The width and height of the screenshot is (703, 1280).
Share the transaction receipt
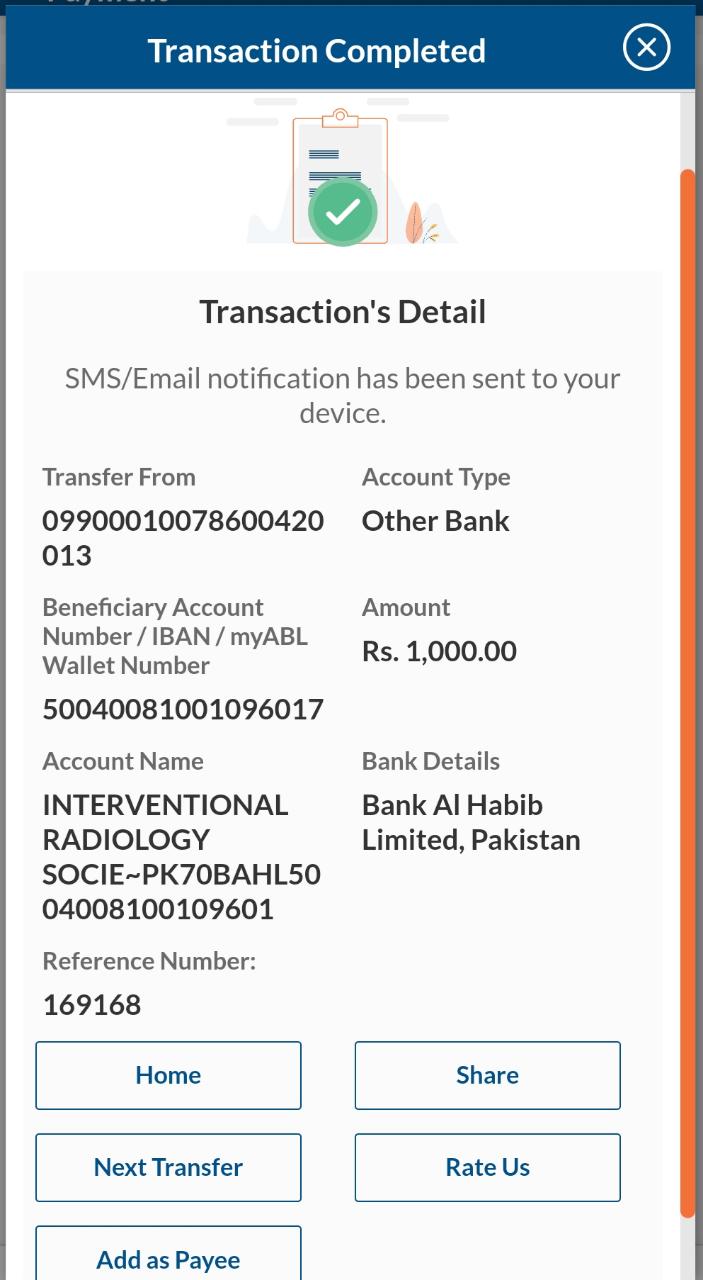(487, 1075)
